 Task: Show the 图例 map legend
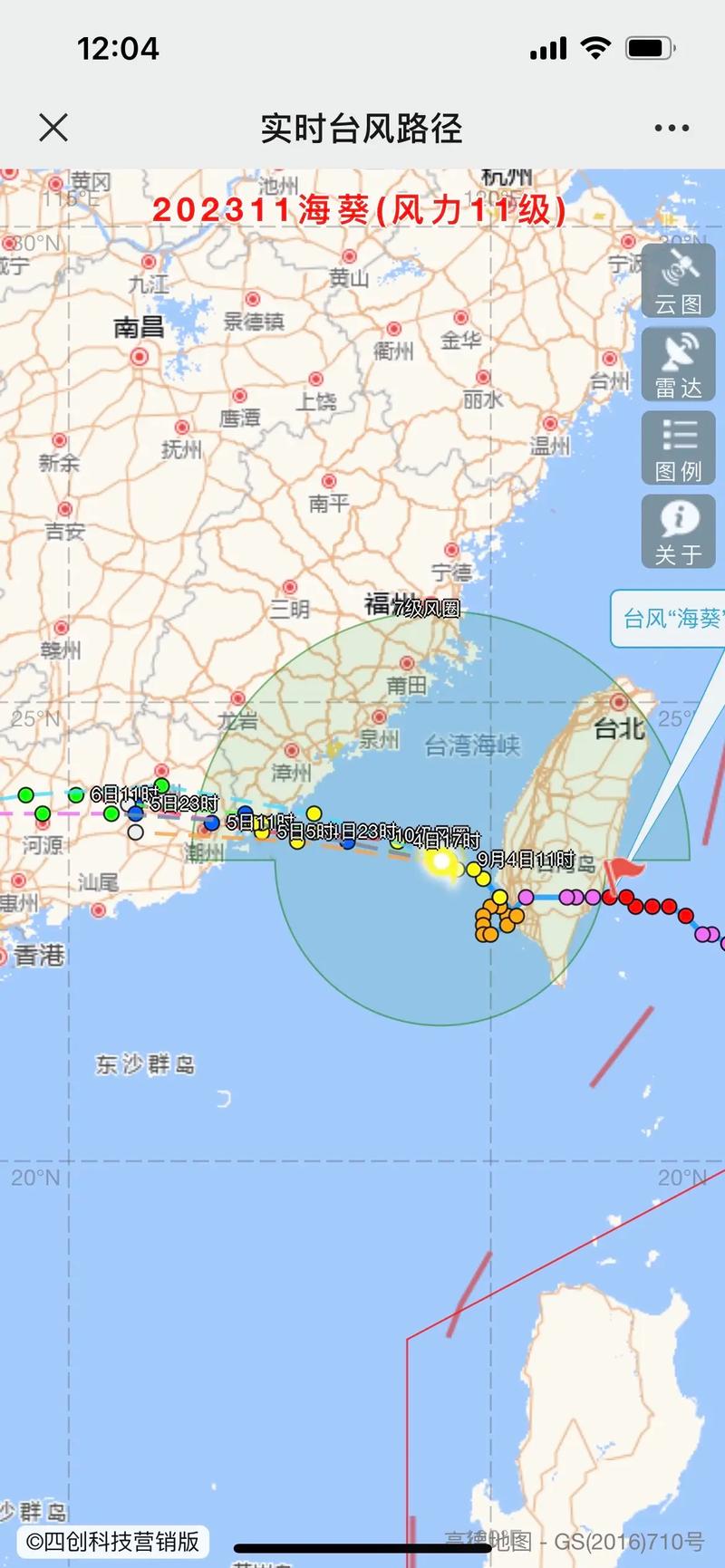pos(677,447)
